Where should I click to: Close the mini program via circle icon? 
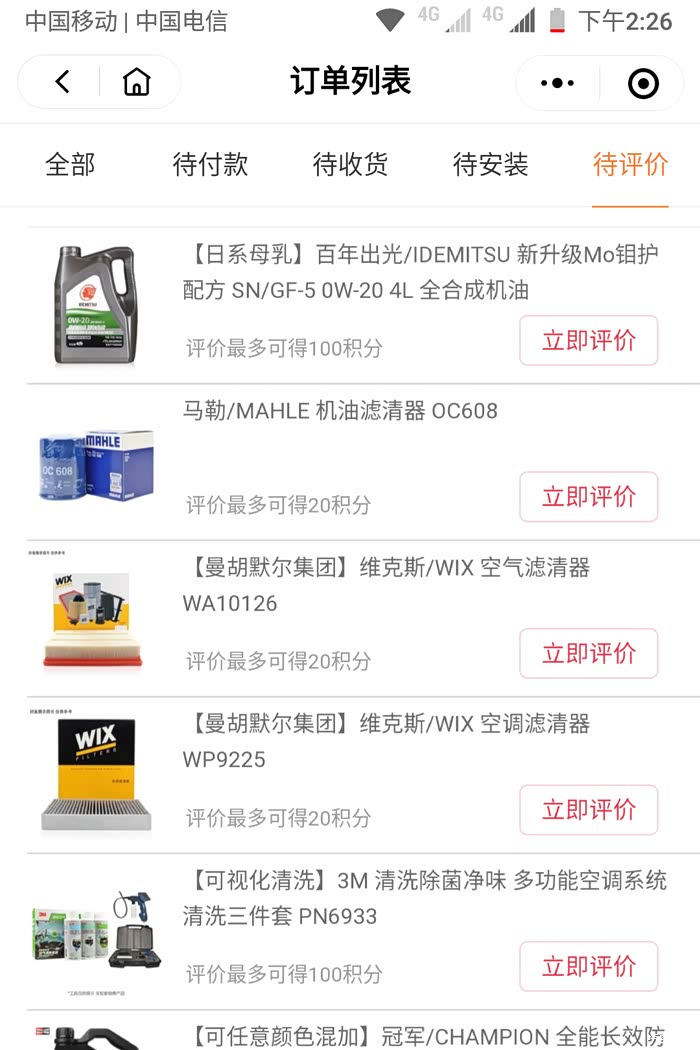coord(643,83)
